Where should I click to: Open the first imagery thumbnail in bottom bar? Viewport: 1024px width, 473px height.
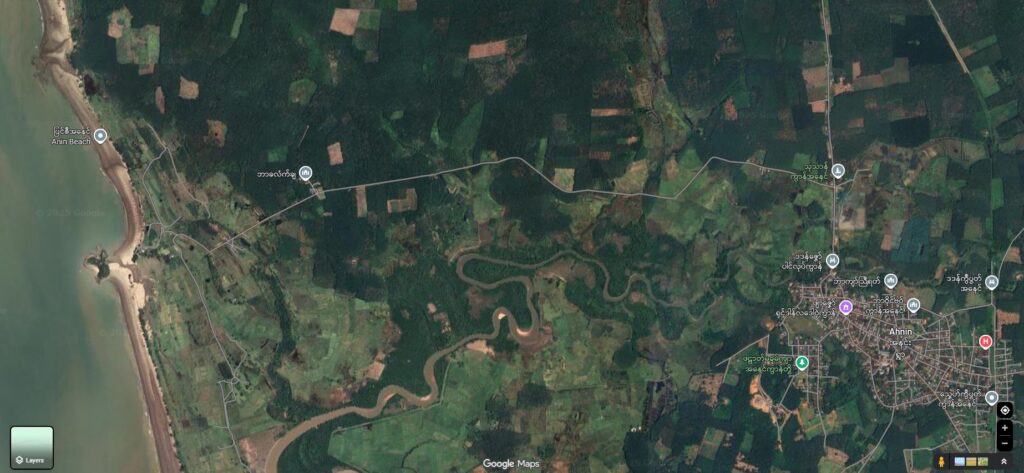[960, 461]
